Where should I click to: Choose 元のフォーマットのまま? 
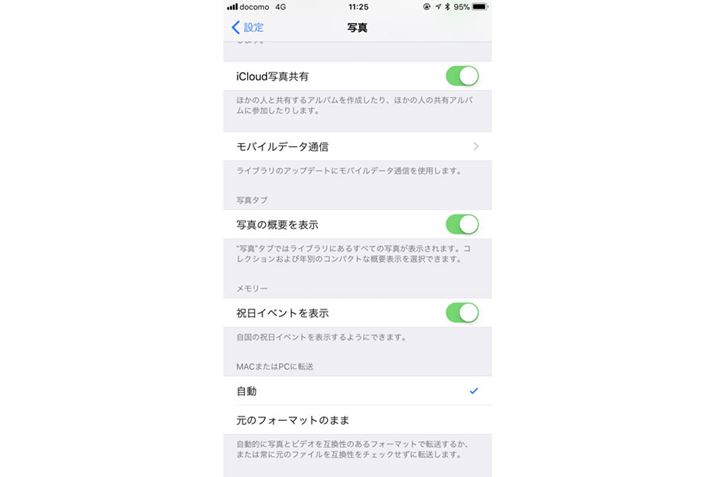point(357,420)
